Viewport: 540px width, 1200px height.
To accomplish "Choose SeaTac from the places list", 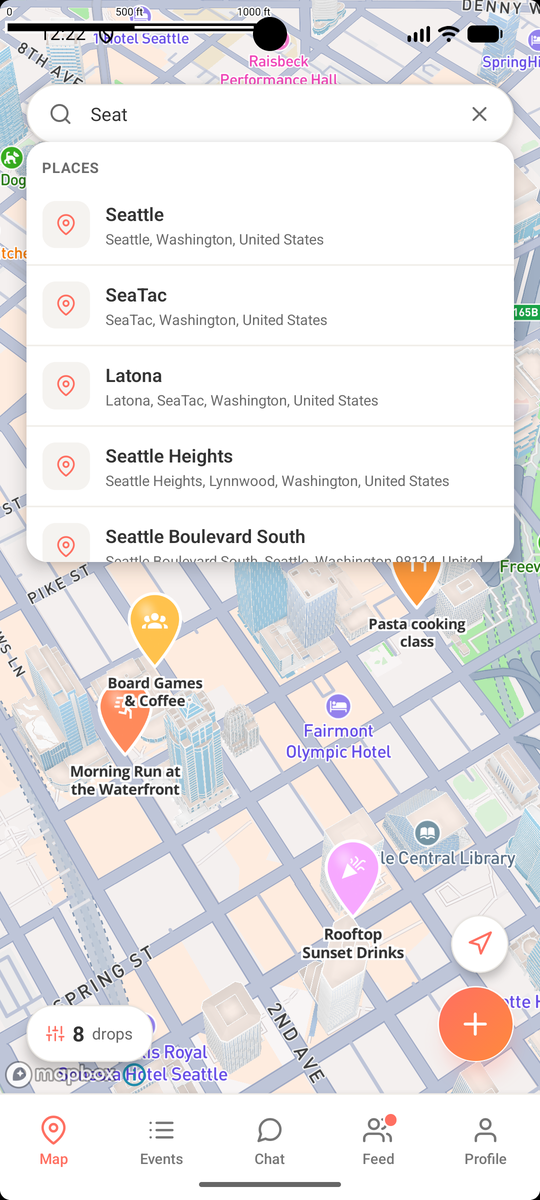I will 270,306.
